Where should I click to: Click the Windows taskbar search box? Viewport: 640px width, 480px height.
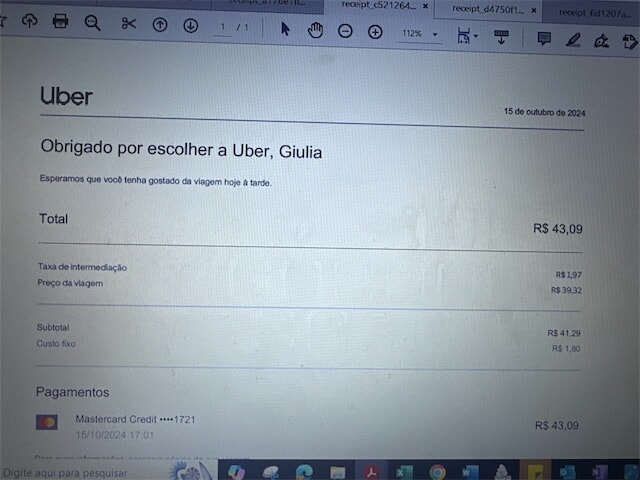pyautogui.click(x=65, y=472)
